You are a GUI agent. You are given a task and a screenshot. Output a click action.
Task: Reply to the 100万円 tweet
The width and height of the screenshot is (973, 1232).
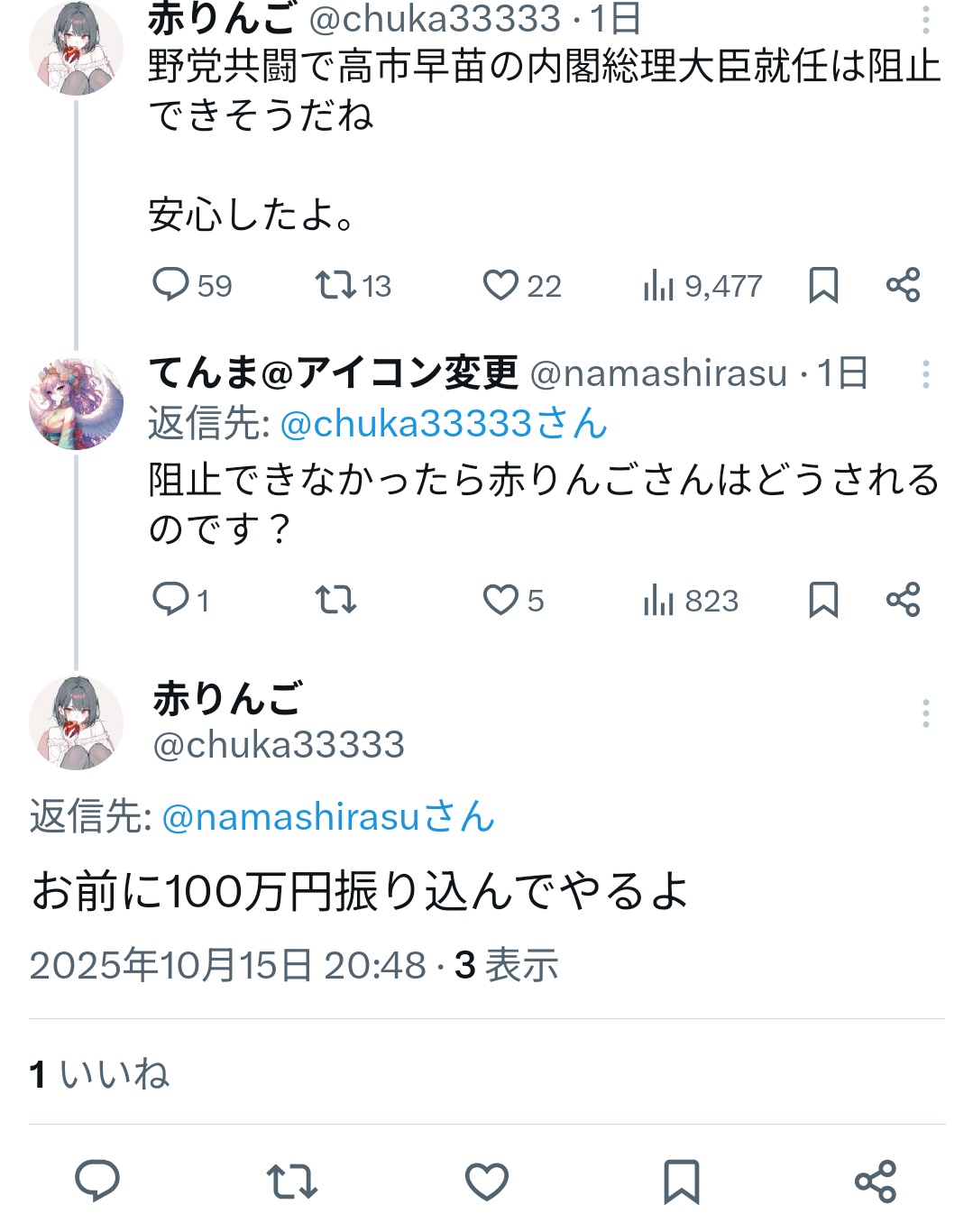tap(97, 1181)
